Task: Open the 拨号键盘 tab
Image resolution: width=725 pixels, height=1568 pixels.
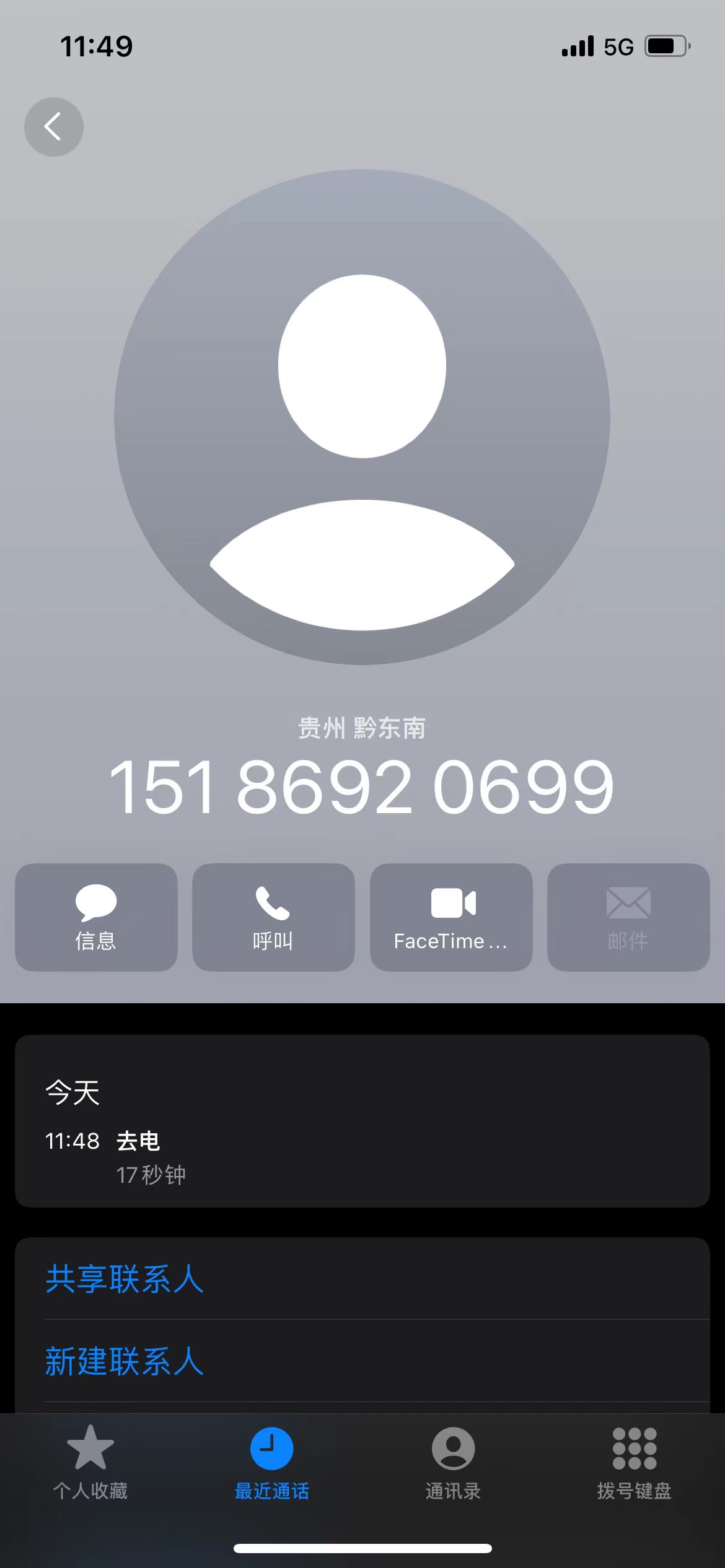Action: (x=635, y=1463)
